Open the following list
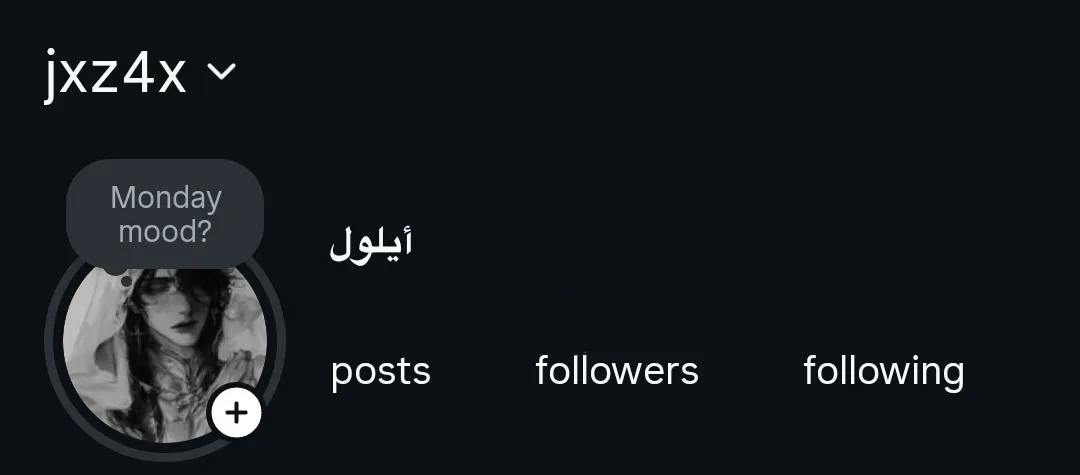 [883, 371]
